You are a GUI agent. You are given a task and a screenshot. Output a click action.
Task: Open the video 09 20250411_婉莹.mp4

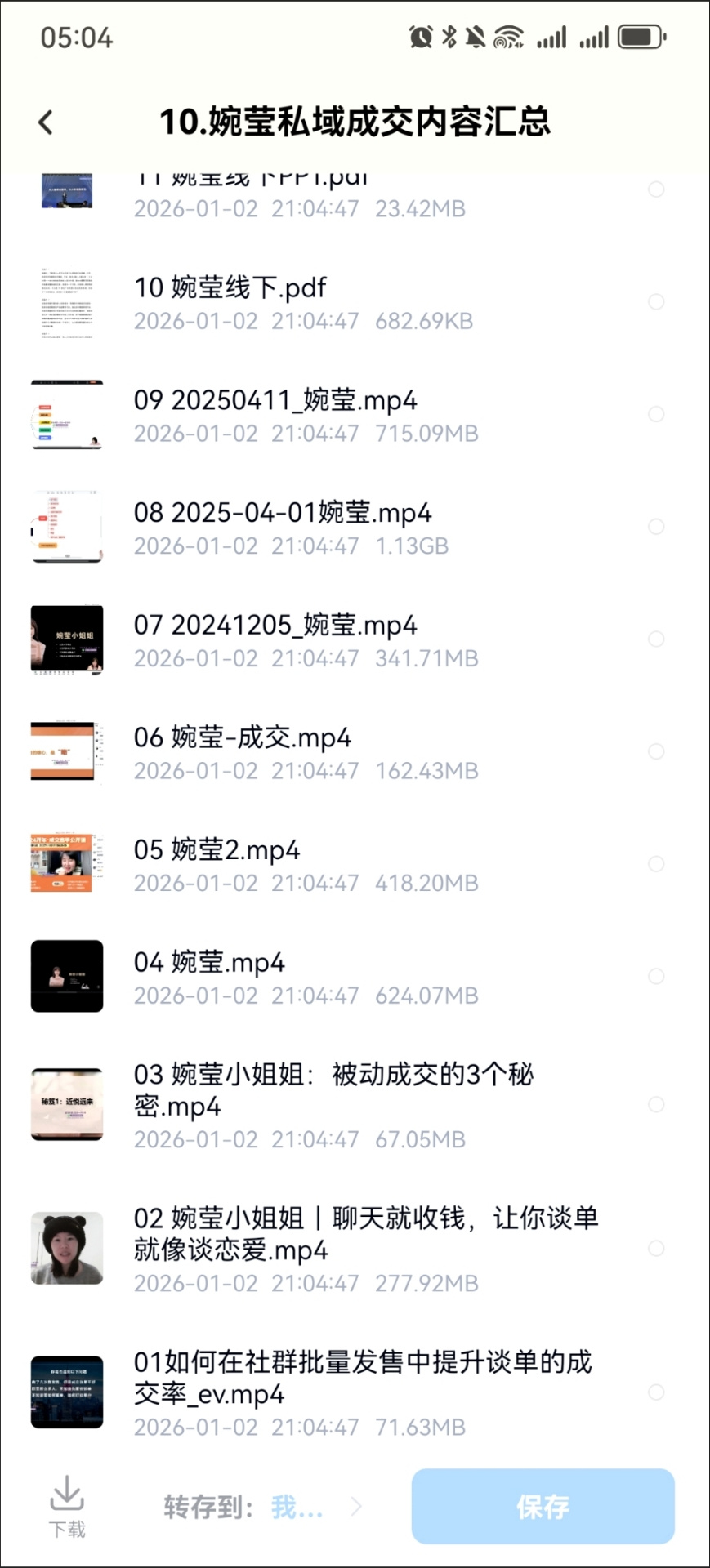(x=275, y=401)
